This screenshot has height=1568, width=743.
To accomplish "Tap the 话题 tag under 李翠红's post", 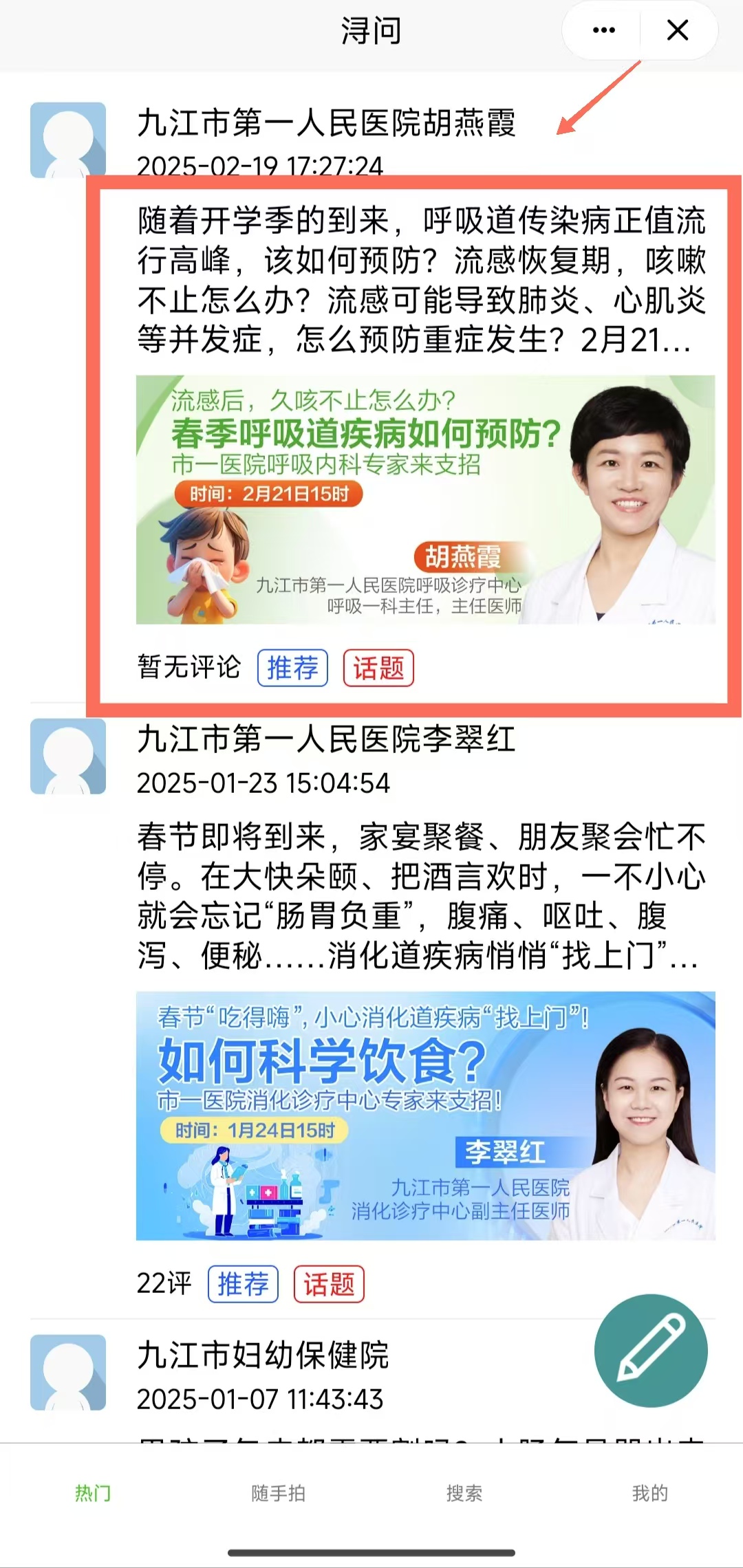I will 329,1284.
